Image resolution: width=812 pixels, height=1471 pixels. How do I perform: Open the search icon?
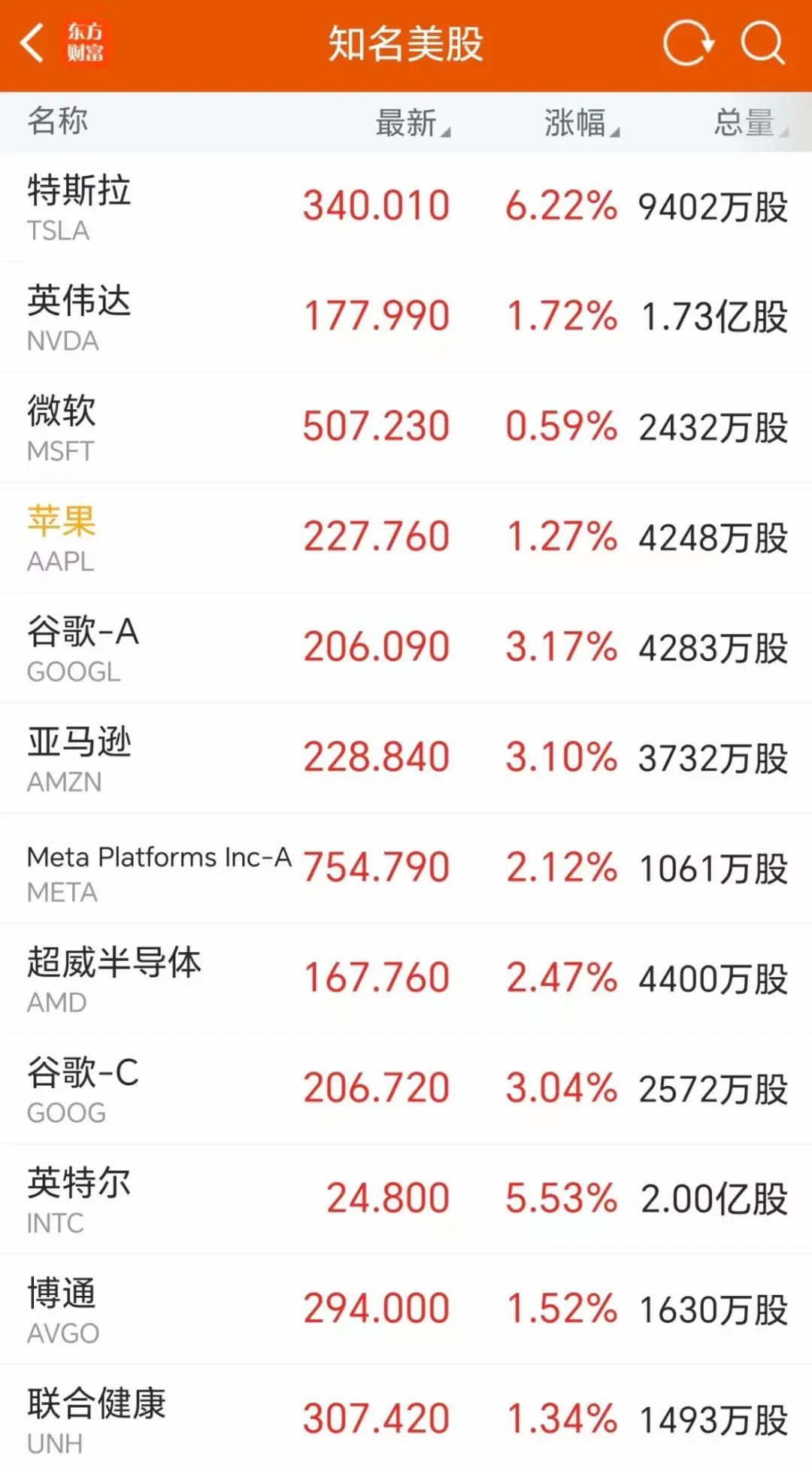click(762, 43)
